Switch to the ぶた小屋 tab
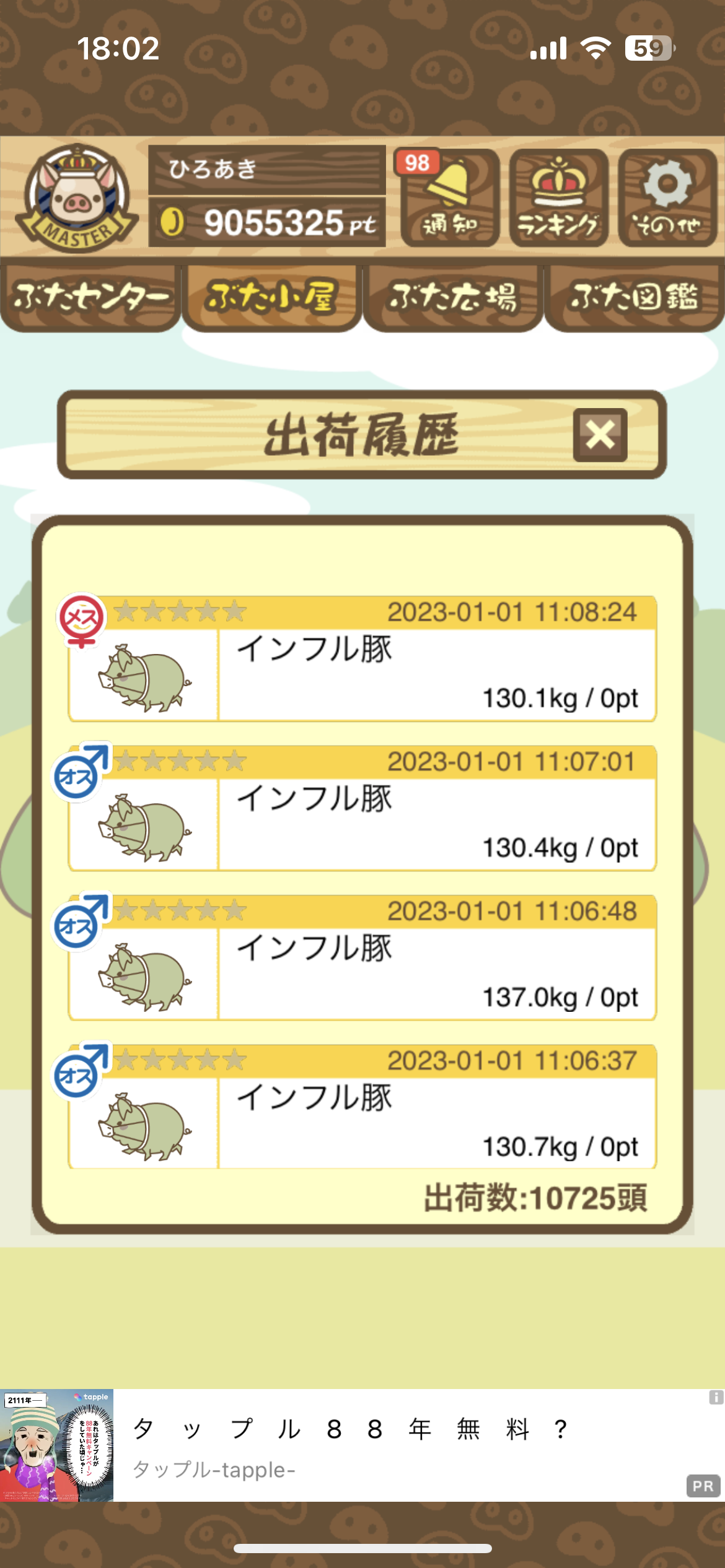Image resolution: width=725 pixels, height=1568 pixels. tap(271, 298)
